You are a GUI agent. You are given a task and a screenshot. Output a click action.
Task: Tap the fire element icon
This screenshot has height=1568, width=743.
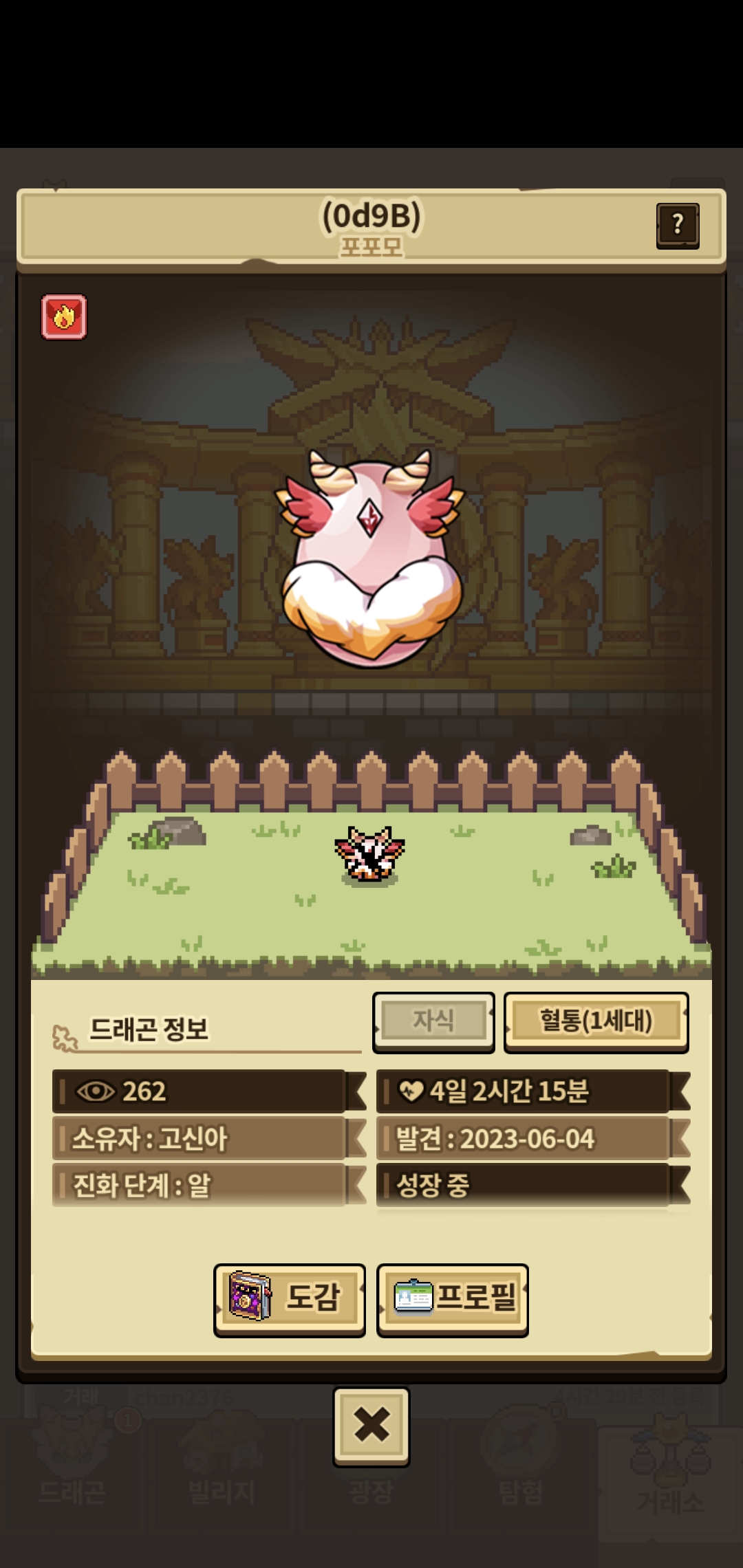(x=64, y=317)
